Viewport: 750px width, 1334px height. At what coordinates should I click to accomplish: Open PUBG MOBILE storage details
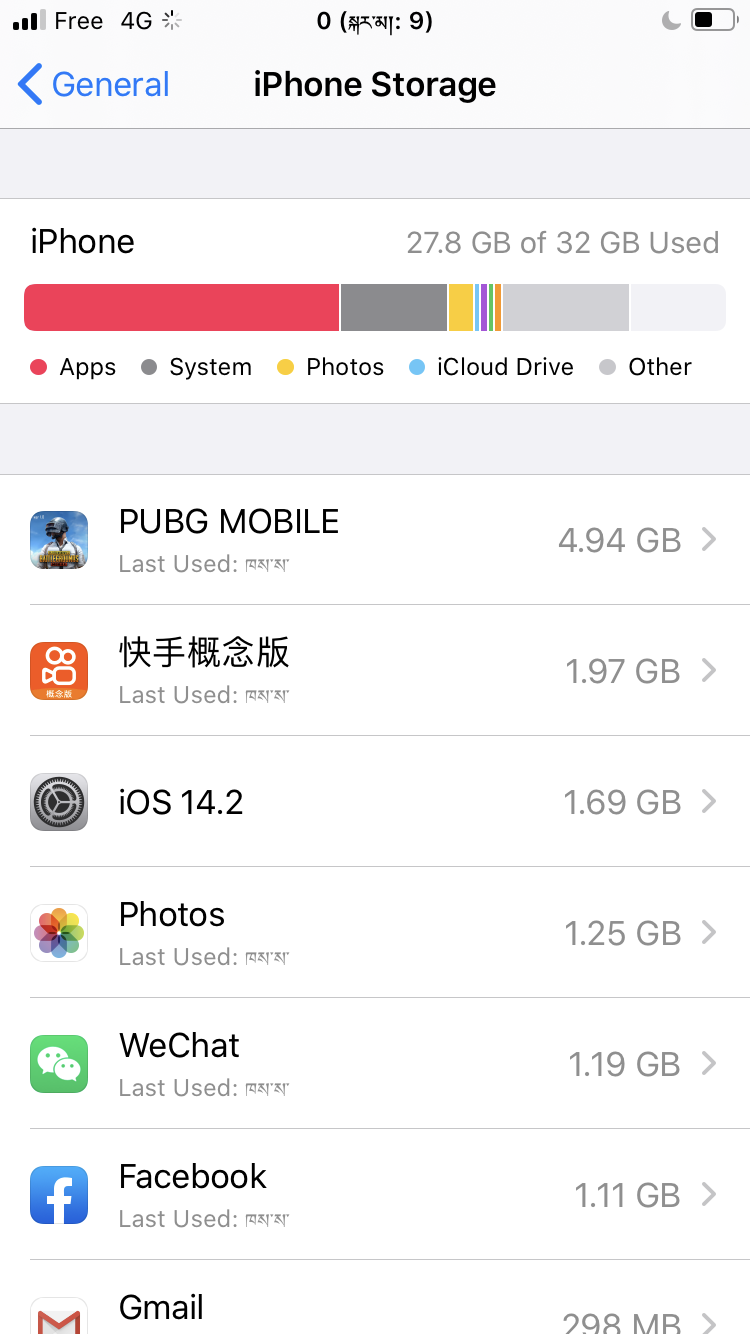710,540
